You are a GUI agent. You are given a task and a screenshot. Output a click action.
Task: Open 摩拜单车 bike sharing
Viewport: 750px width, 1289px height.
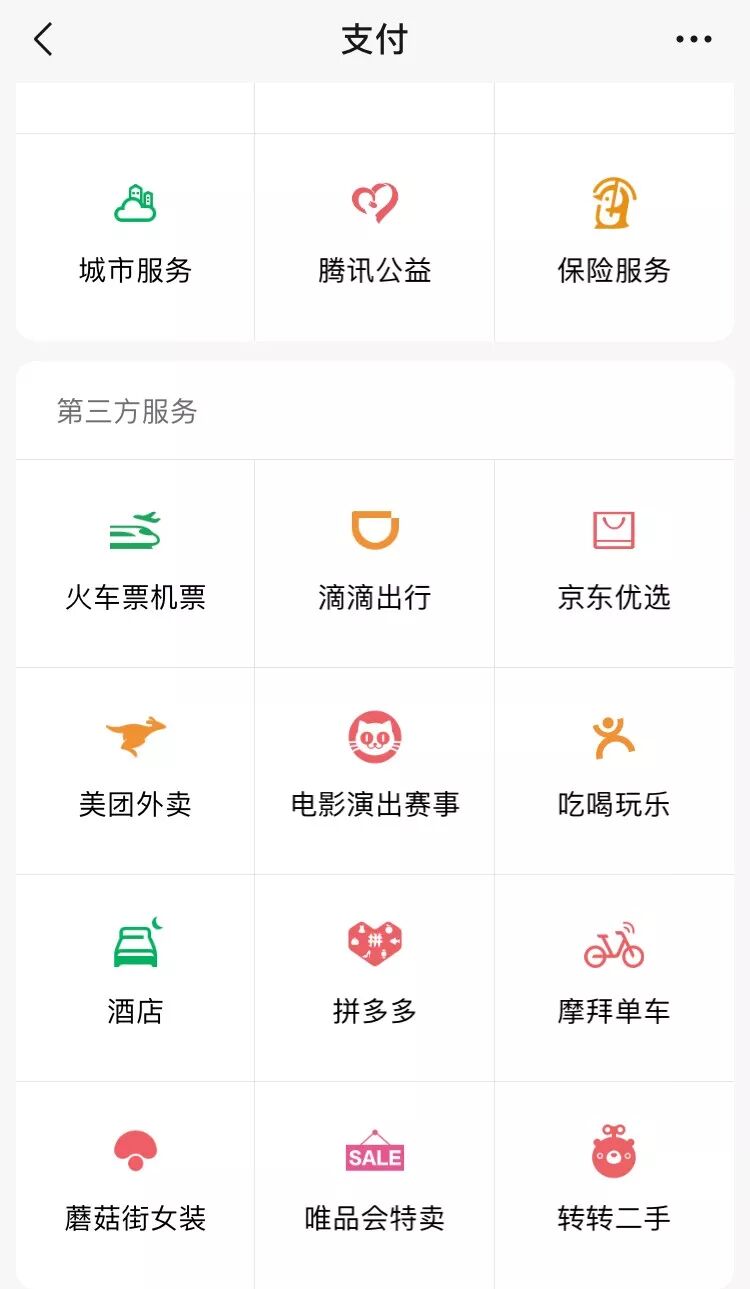point(614,977)
